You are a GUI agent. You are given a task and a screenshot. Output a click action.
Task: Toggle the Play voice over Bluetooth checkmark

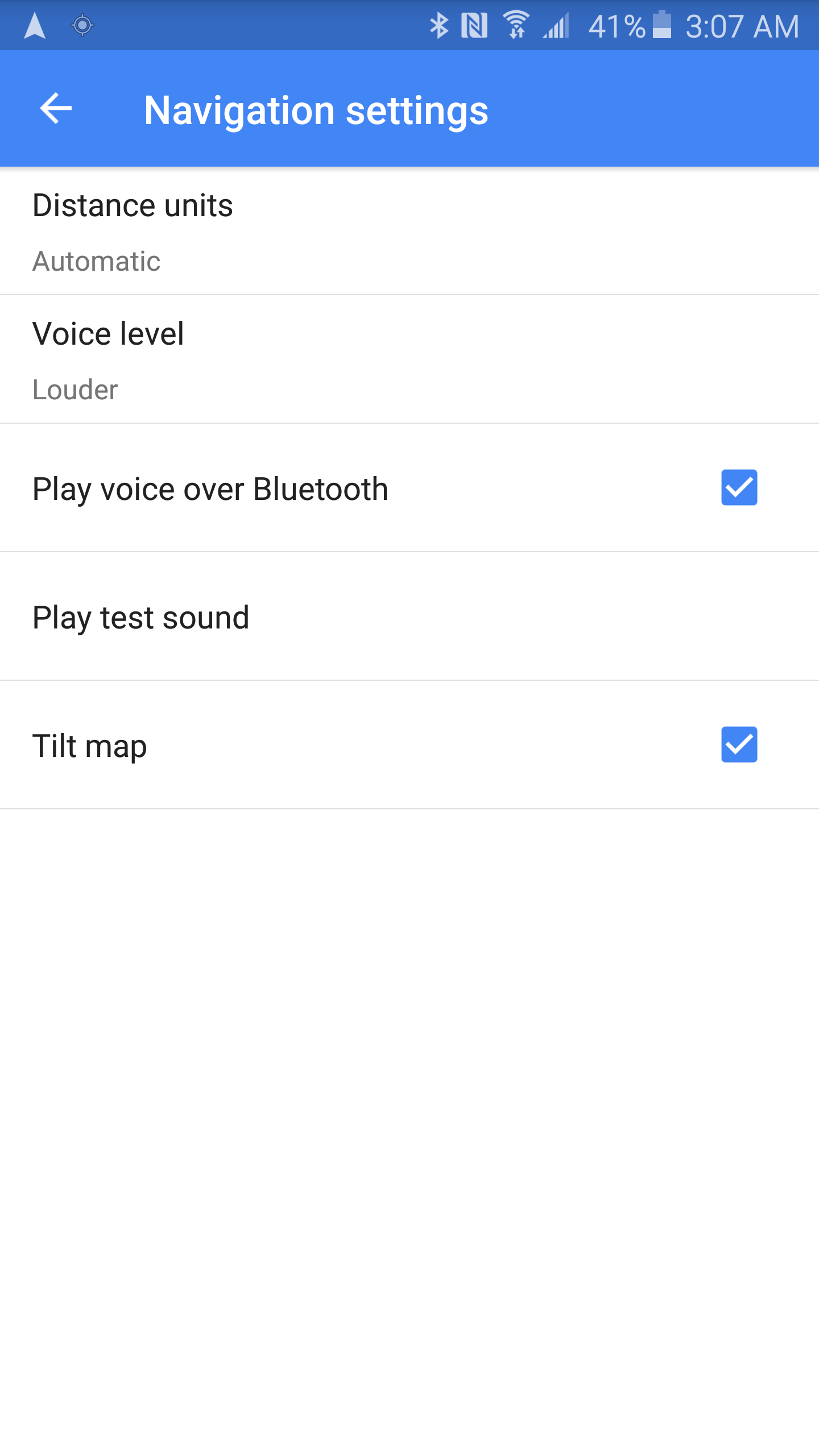click(739, 488)
